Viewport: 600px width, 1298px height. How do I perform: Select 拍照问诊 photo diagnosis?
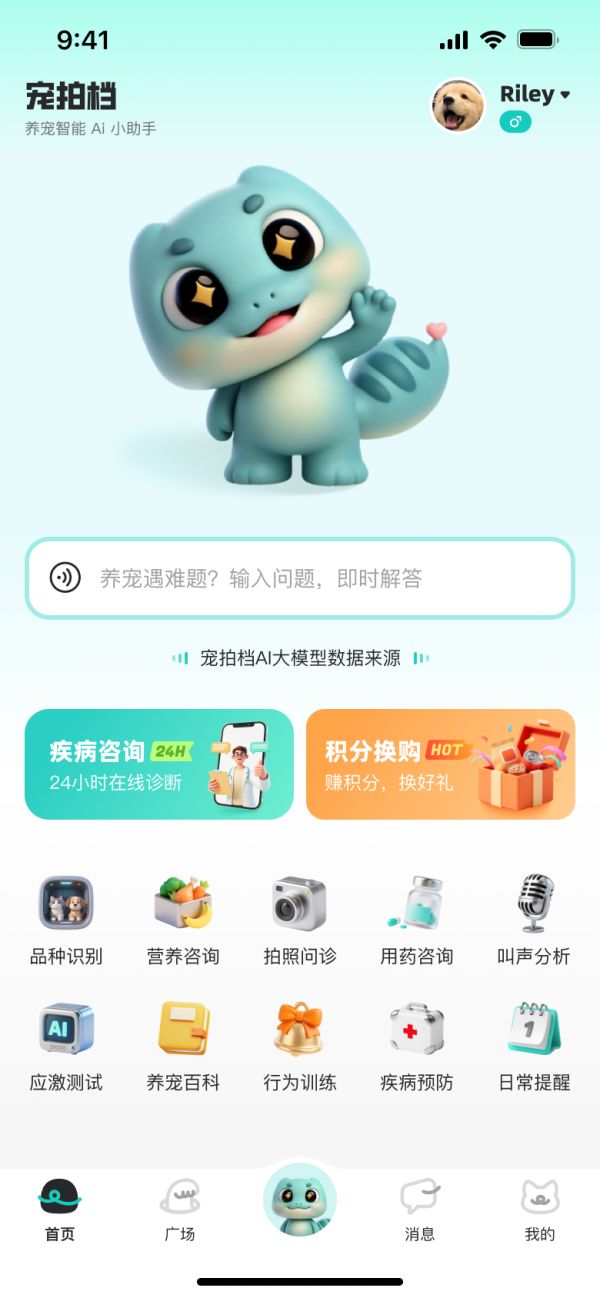pyautogui.click(x=300, y=919)
